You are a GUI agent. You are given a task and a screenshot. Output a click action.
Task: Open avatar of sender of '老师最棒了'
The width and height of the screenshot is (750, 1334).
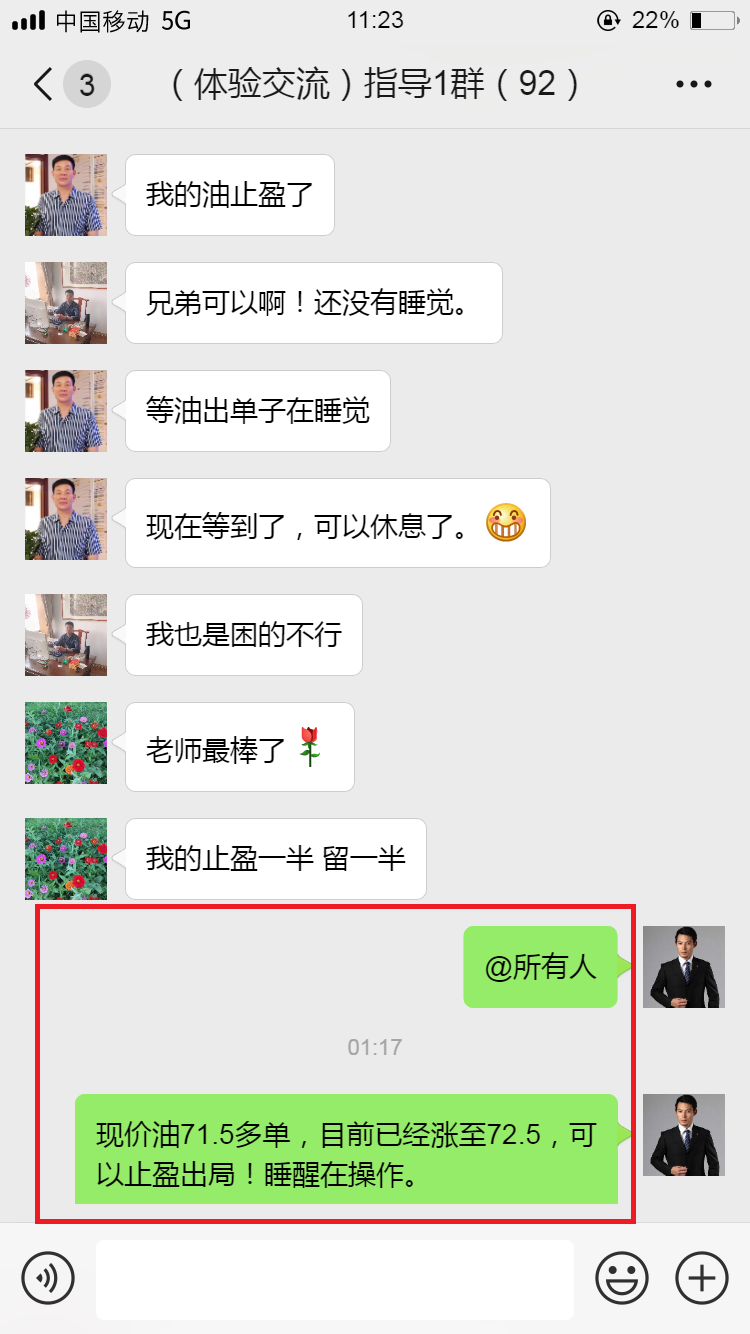coord(66,743)
